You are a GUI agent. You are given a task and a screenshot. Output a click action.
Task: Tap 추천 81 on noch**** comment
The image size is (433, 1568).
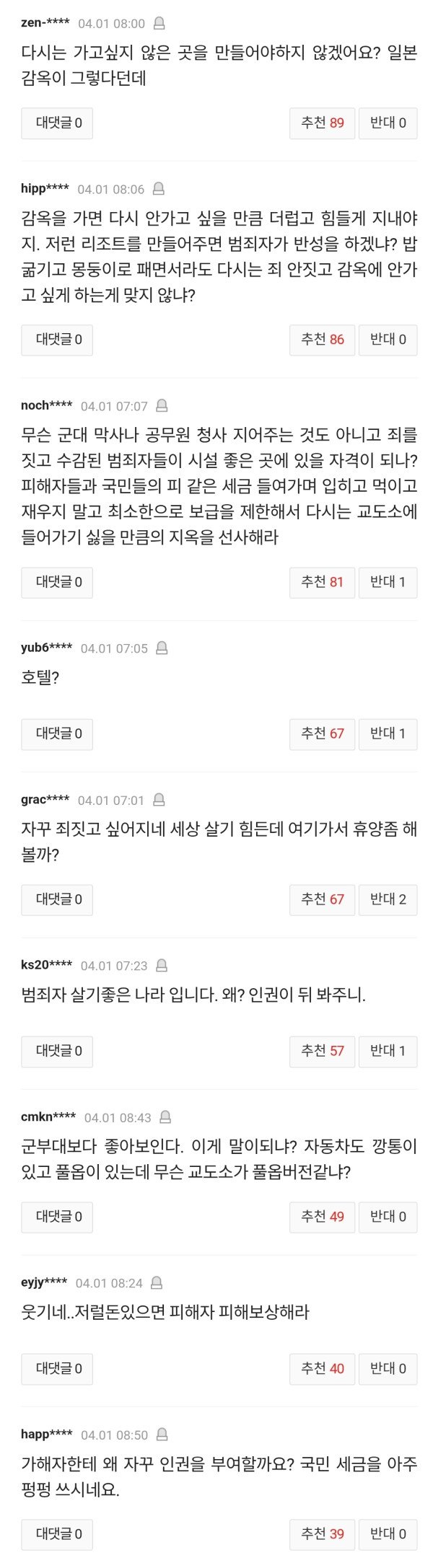[322, 581]
